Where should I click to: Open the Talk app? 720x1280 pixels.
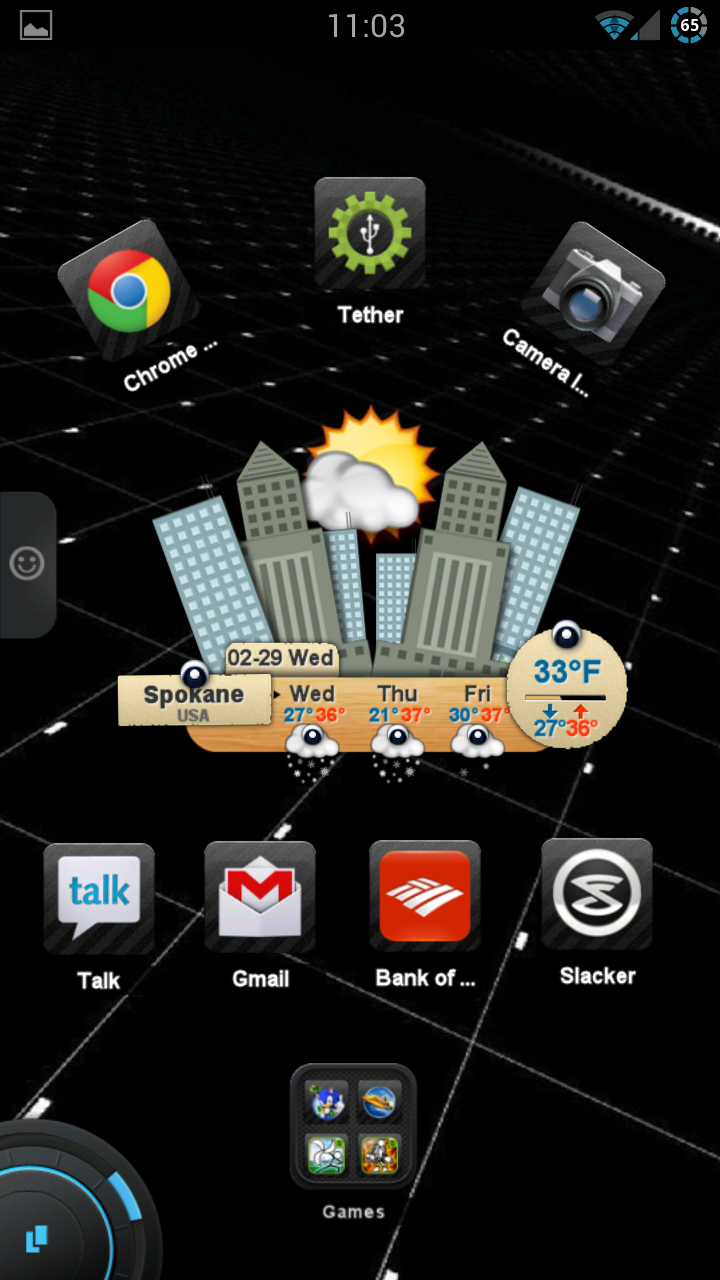point(99,897)
